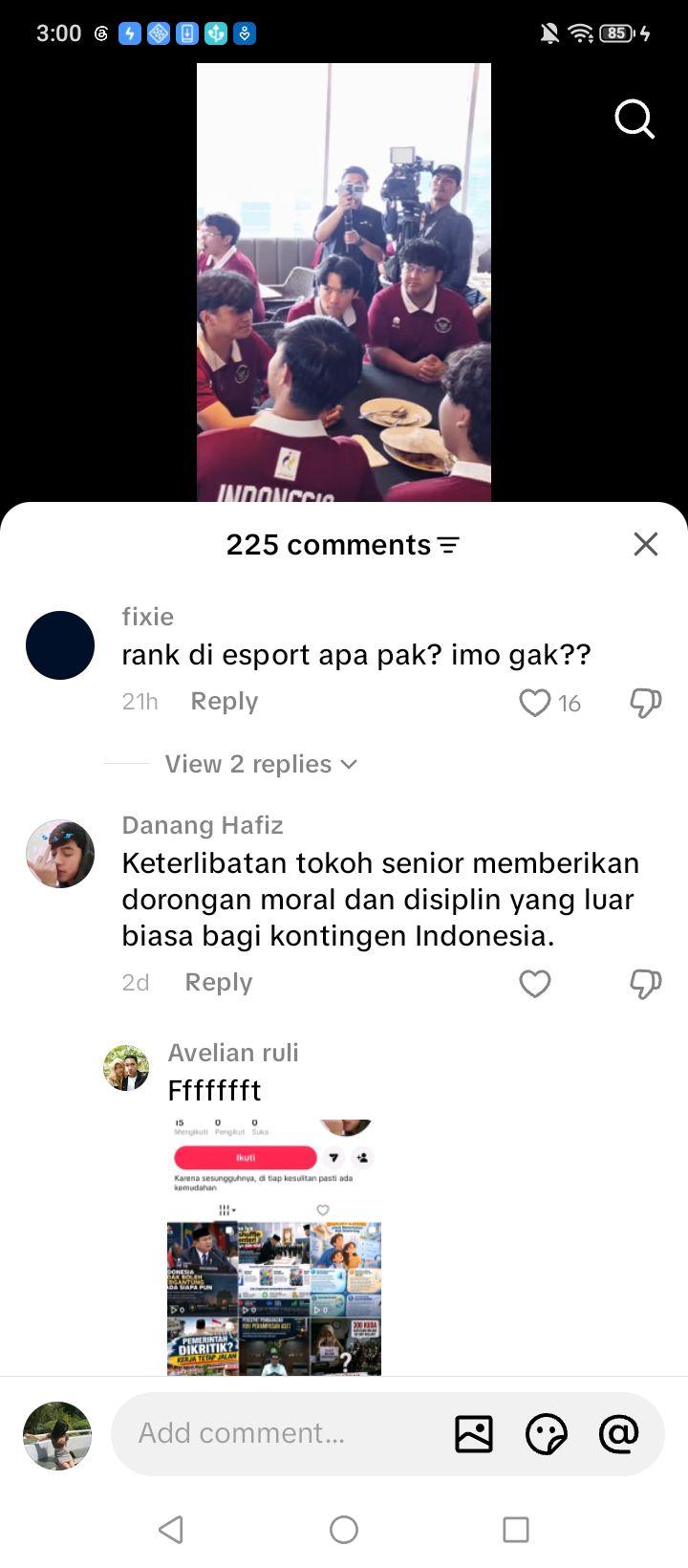
Task: Close the comments panel
Action: click(646, 544)
